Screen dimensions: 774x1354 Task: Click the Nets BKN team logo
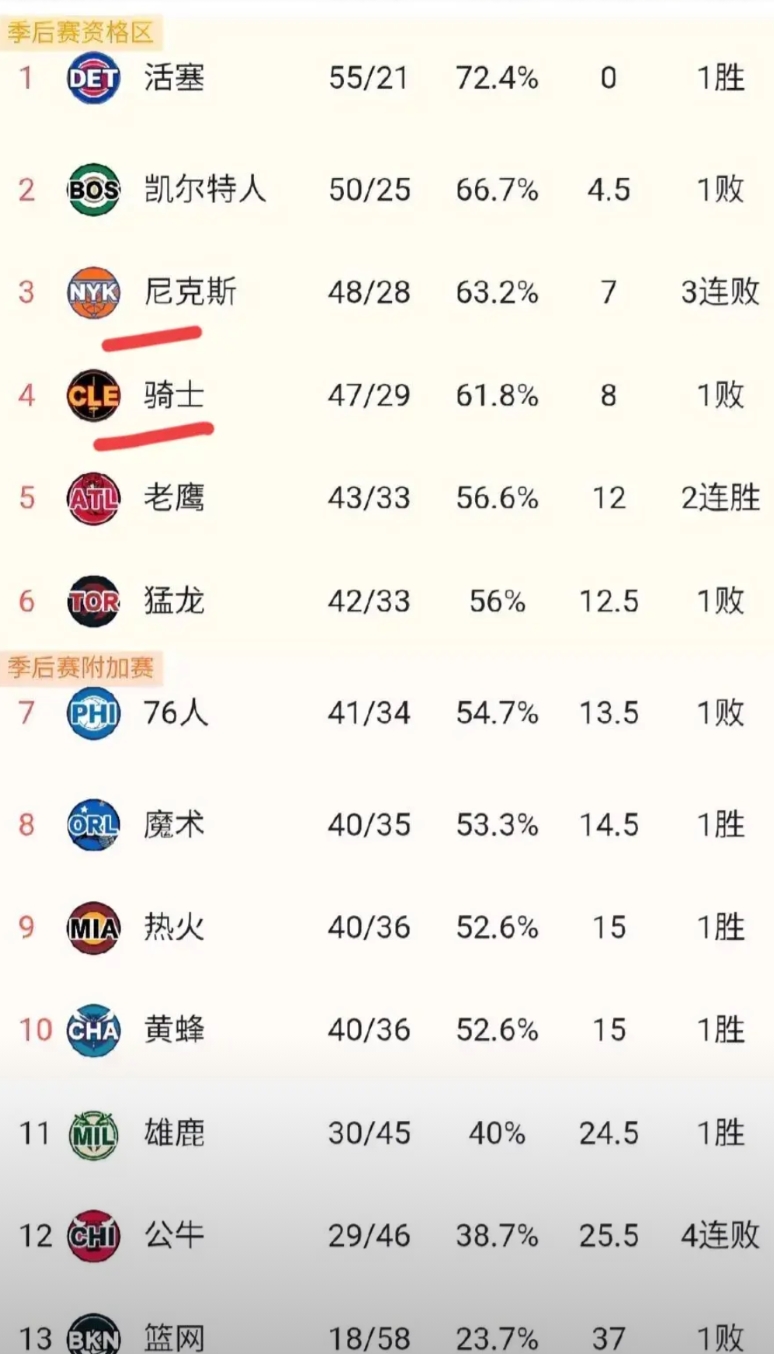coord(93,1336)
